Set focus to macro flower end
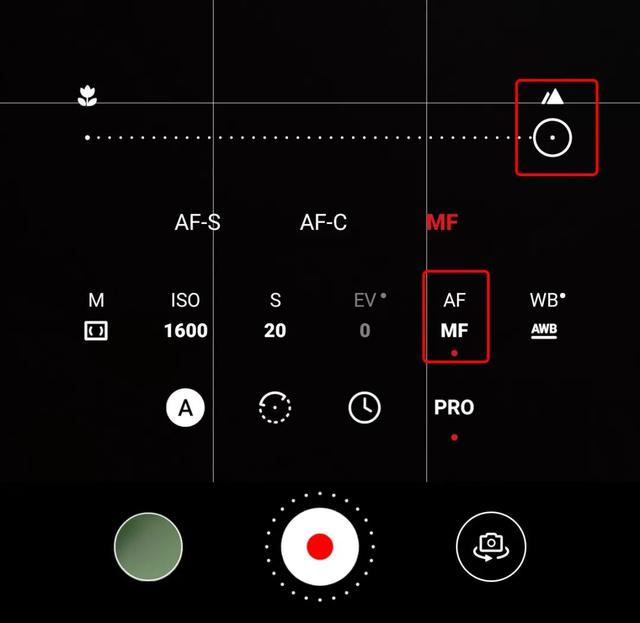Image resolution: width=640 pixels, height=623 pixels. click(88, 97)
